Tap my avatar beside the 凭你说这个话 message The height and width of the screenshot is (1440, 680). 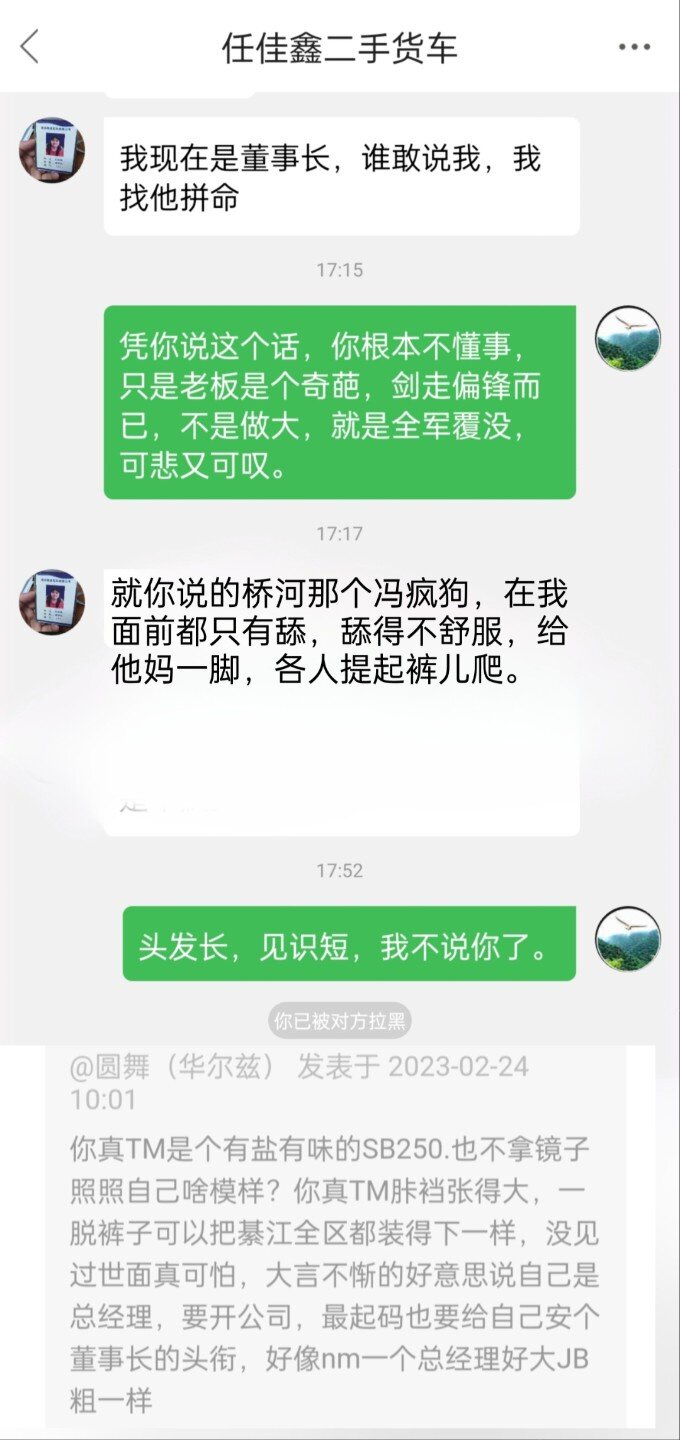[628, 339]
